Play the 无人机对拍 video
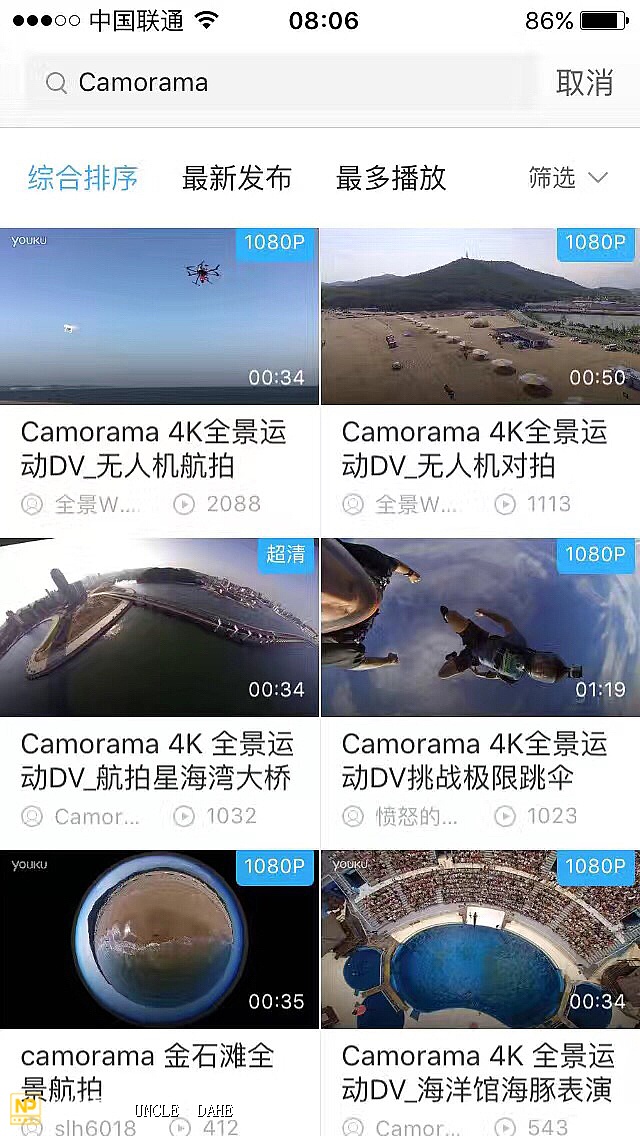The width and height of the screenshot is (640, 1136). click(480, 317)
